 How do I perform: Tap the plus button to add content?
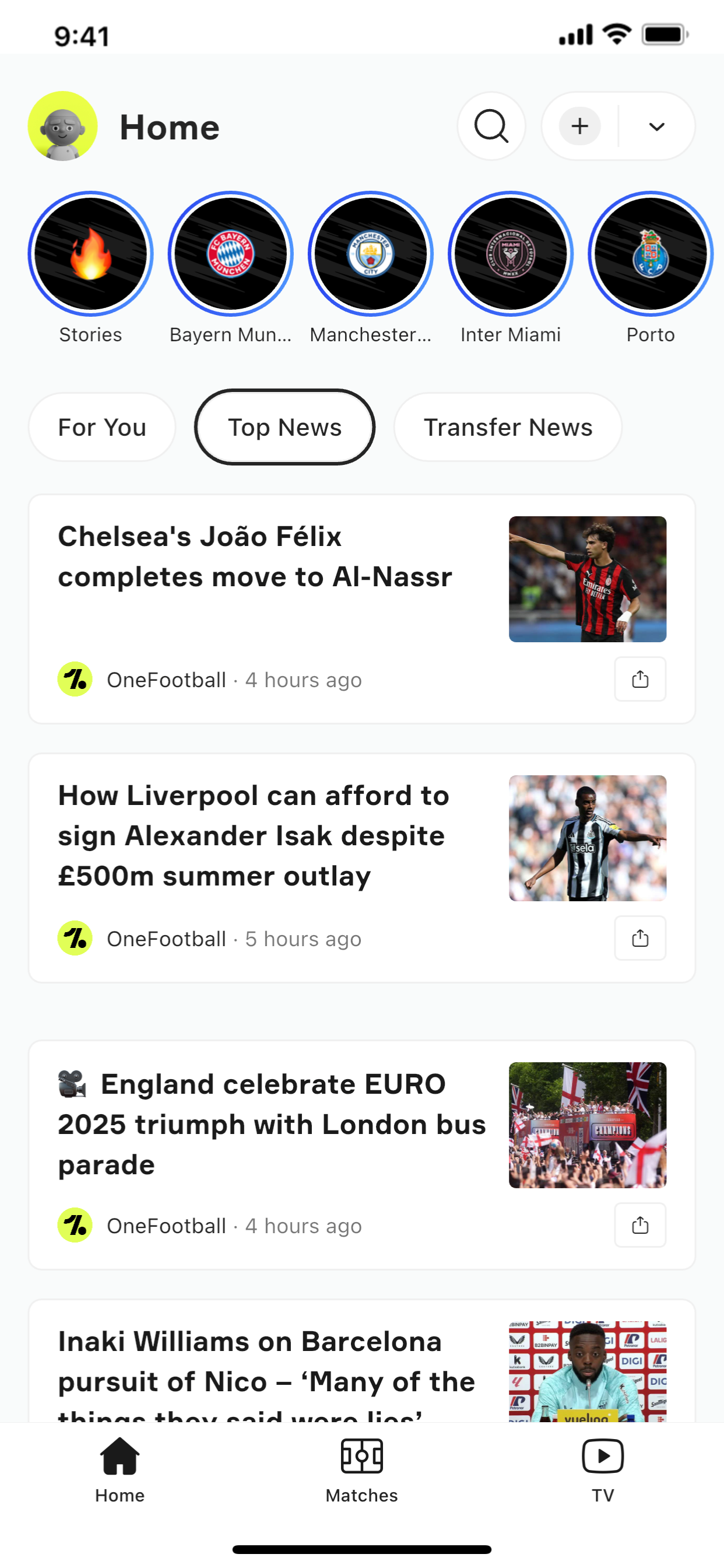coord(579,126)
